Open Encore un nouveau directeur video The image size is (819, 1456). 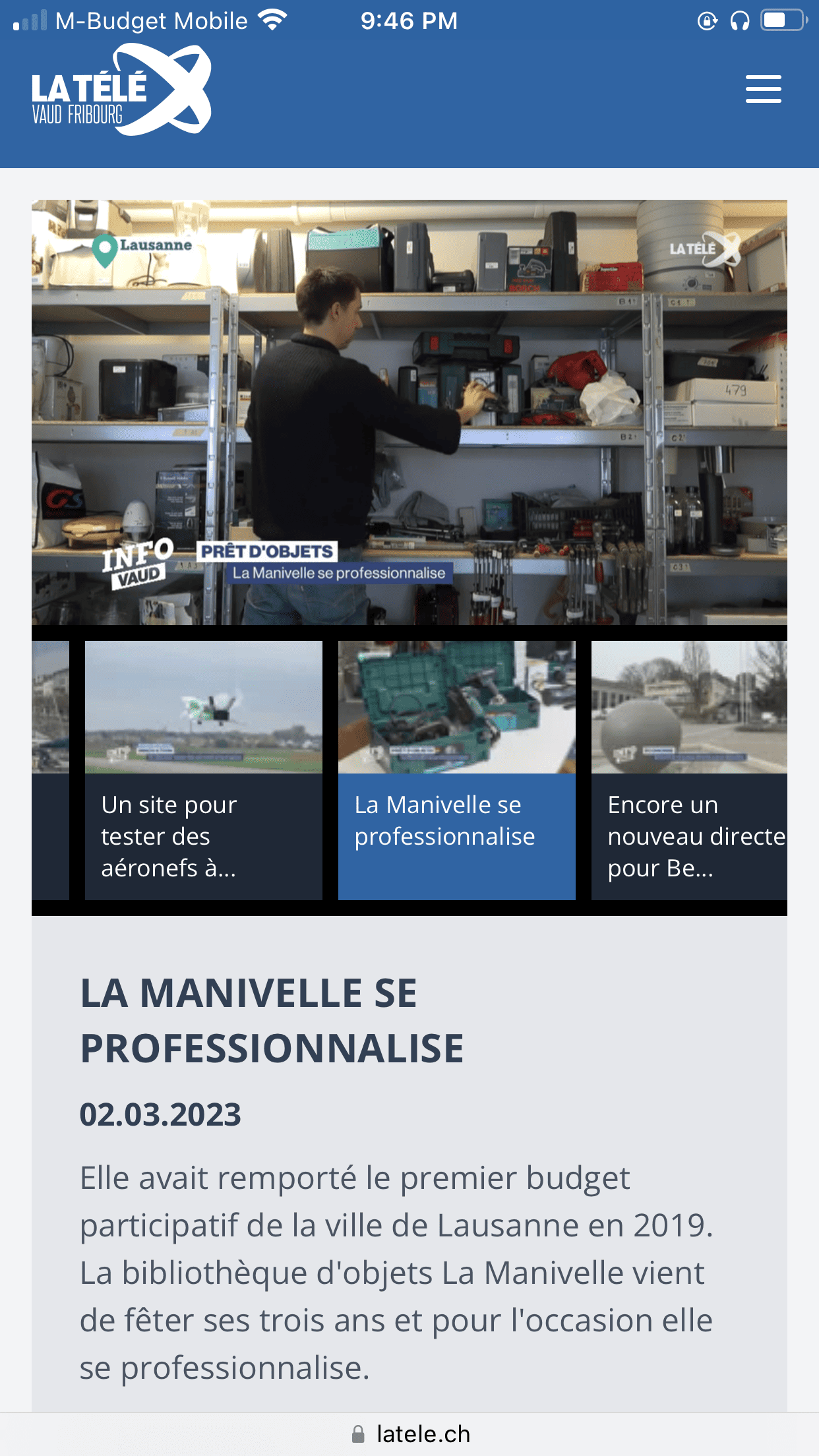coord(689,770)
